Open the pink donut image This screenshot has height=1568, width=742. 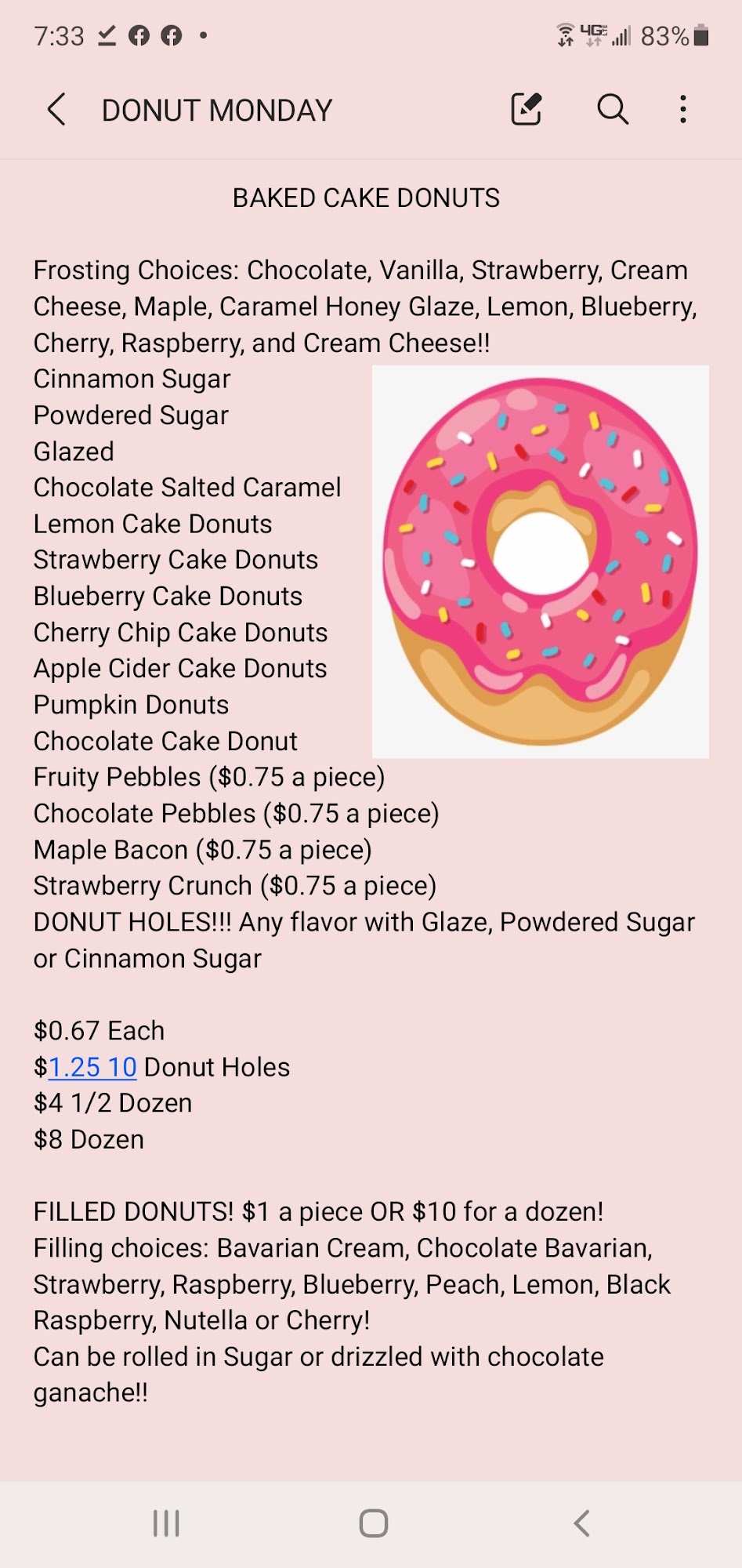[540, 561]
